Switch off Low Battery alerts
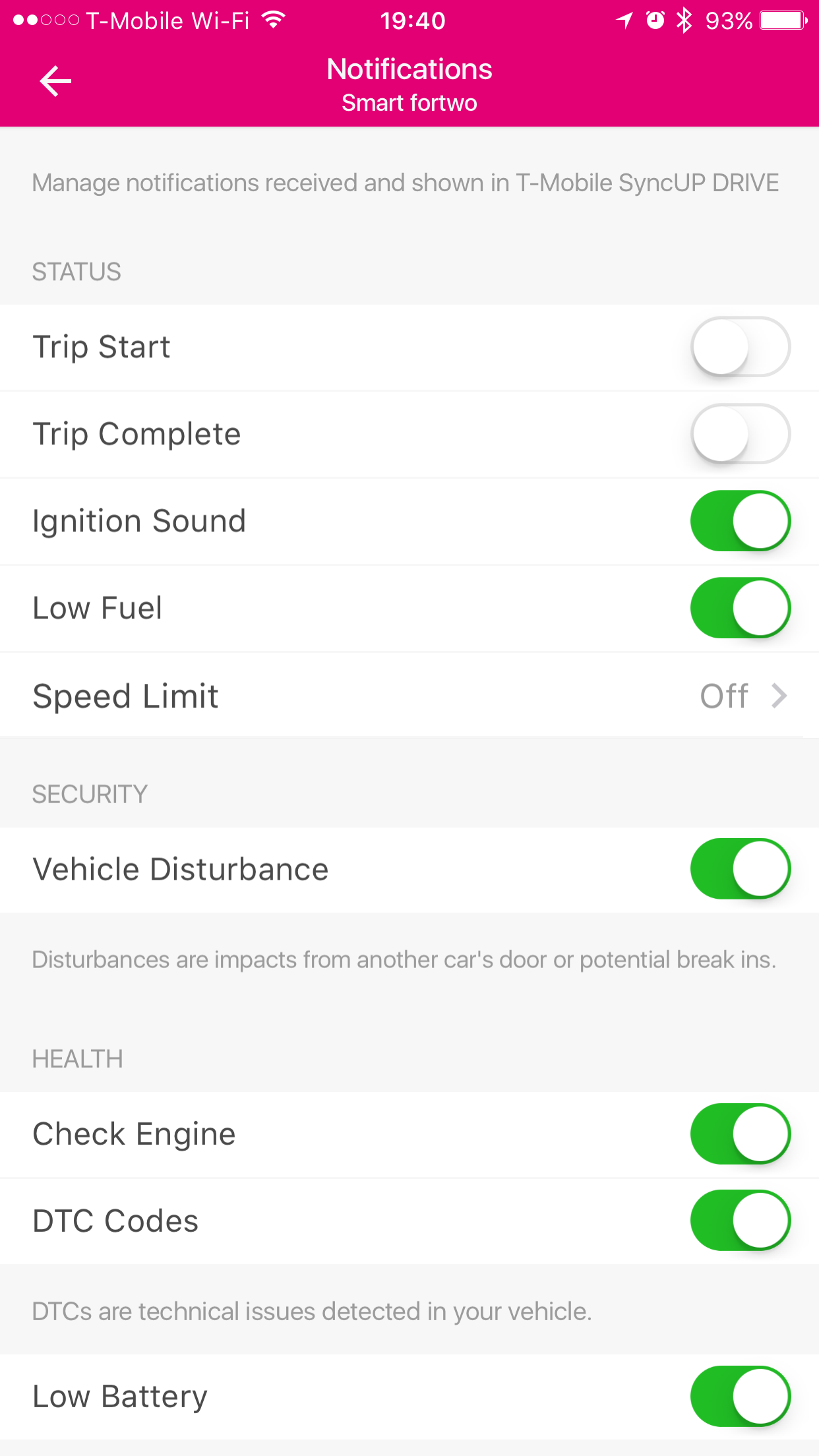The width and height of the screenshot is (819, 1456). (741, 1397)
